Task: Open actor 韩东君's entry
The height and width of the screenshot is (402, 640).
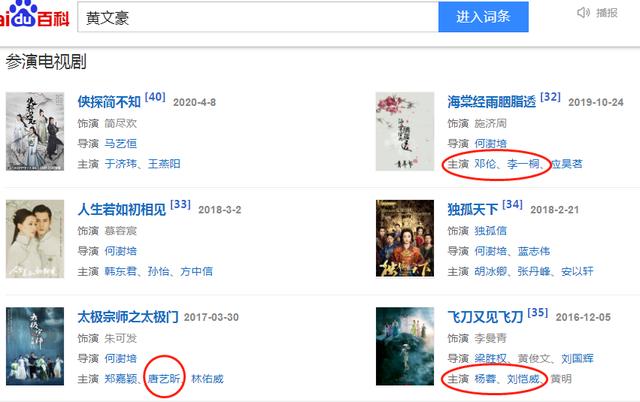Action: coord(123,271)
